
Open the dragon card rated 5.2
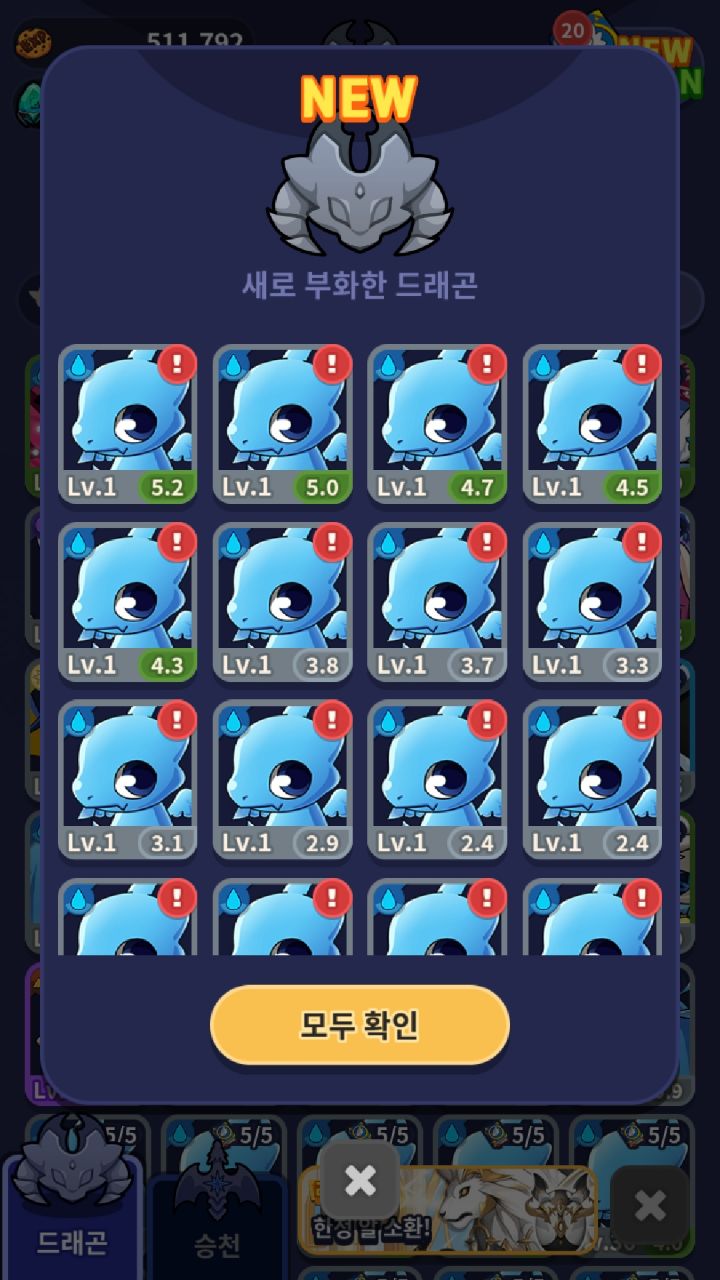pyautogui.click(x=128, y=424)
